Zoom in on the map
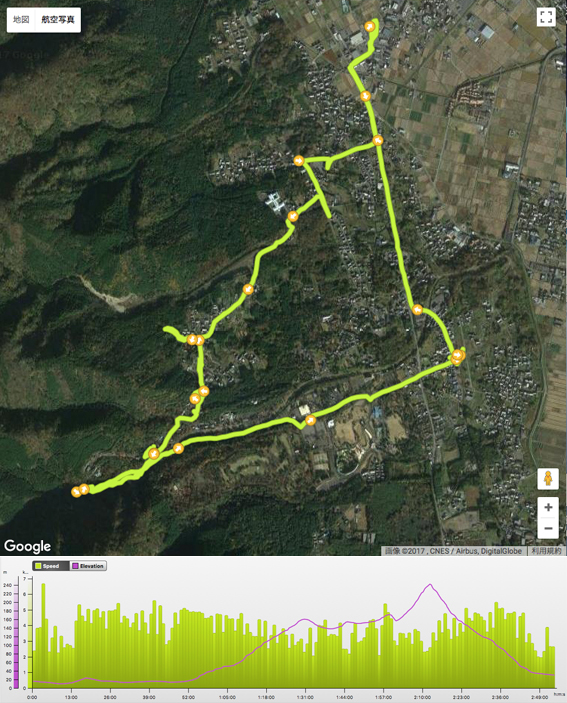The width and height of the screenshot is (567, 703). [548, 508]
